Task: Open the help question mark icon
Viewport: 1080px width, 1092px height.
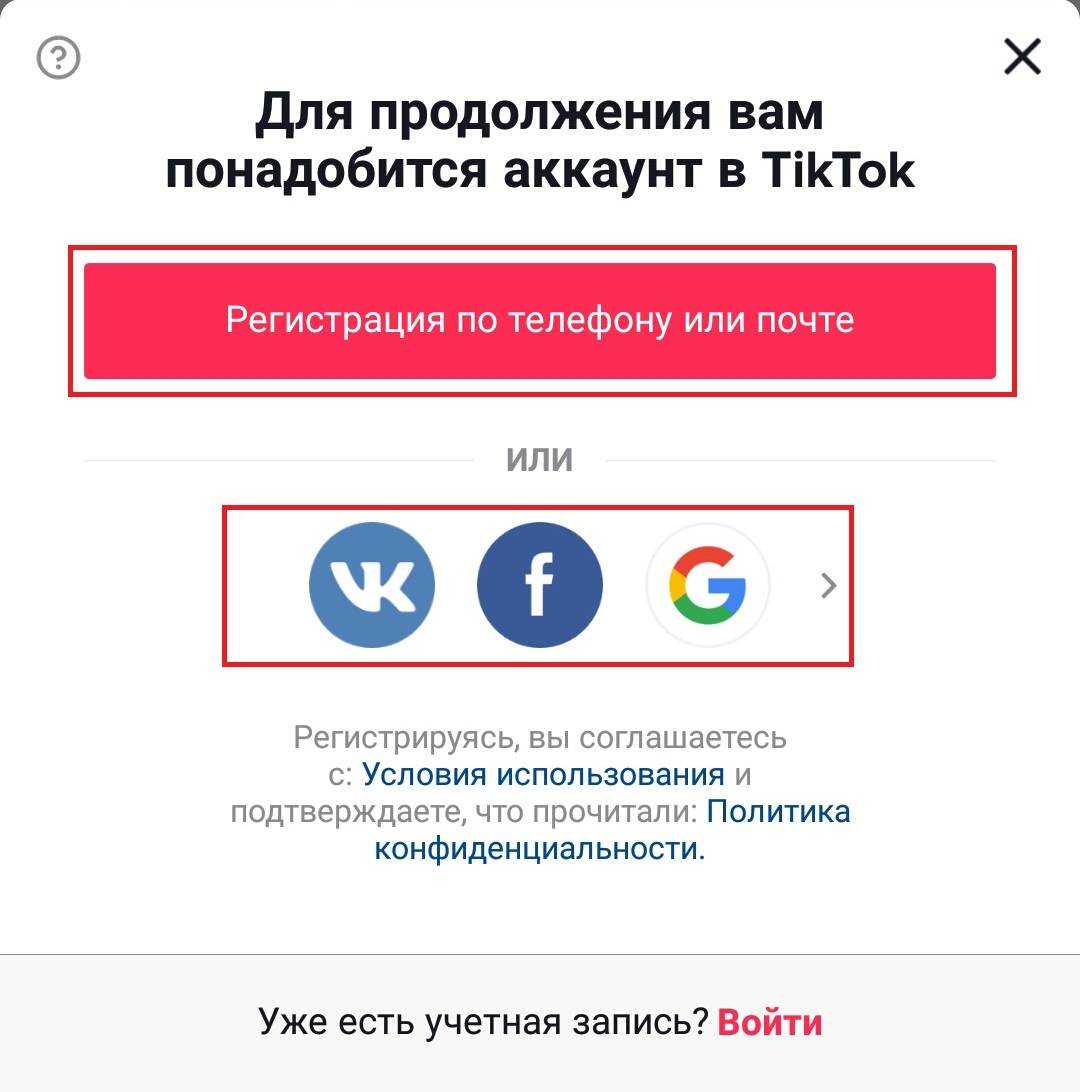Action: (x=58, y=58)
